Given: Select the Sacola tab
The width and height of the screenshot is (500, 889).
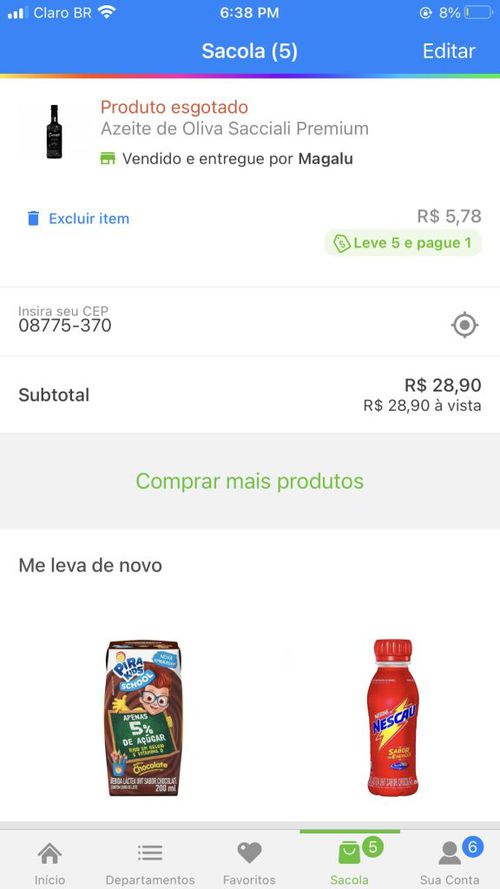Looking at the screenshot, I should [350, 862].
